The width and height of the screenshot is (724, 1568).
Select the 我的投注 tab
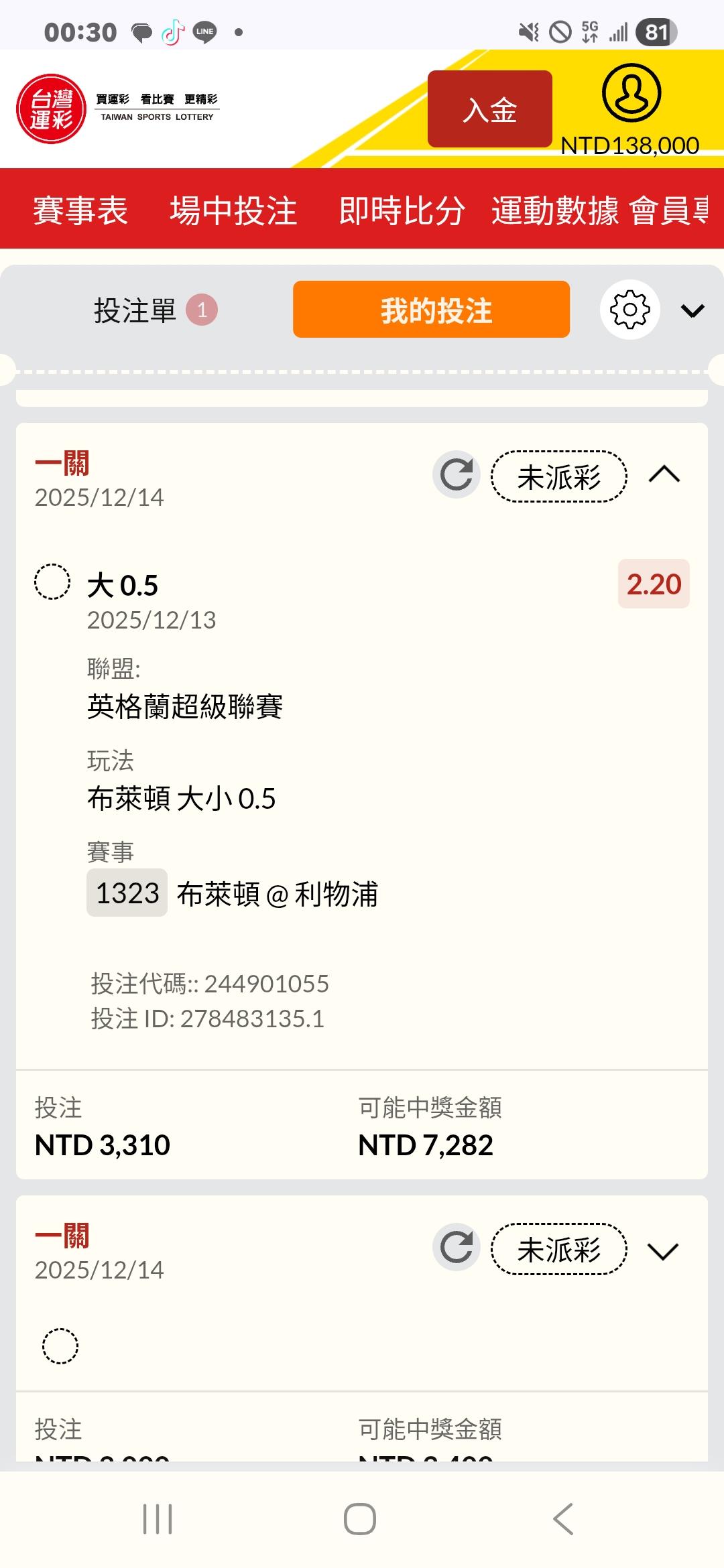click(431, 310)
